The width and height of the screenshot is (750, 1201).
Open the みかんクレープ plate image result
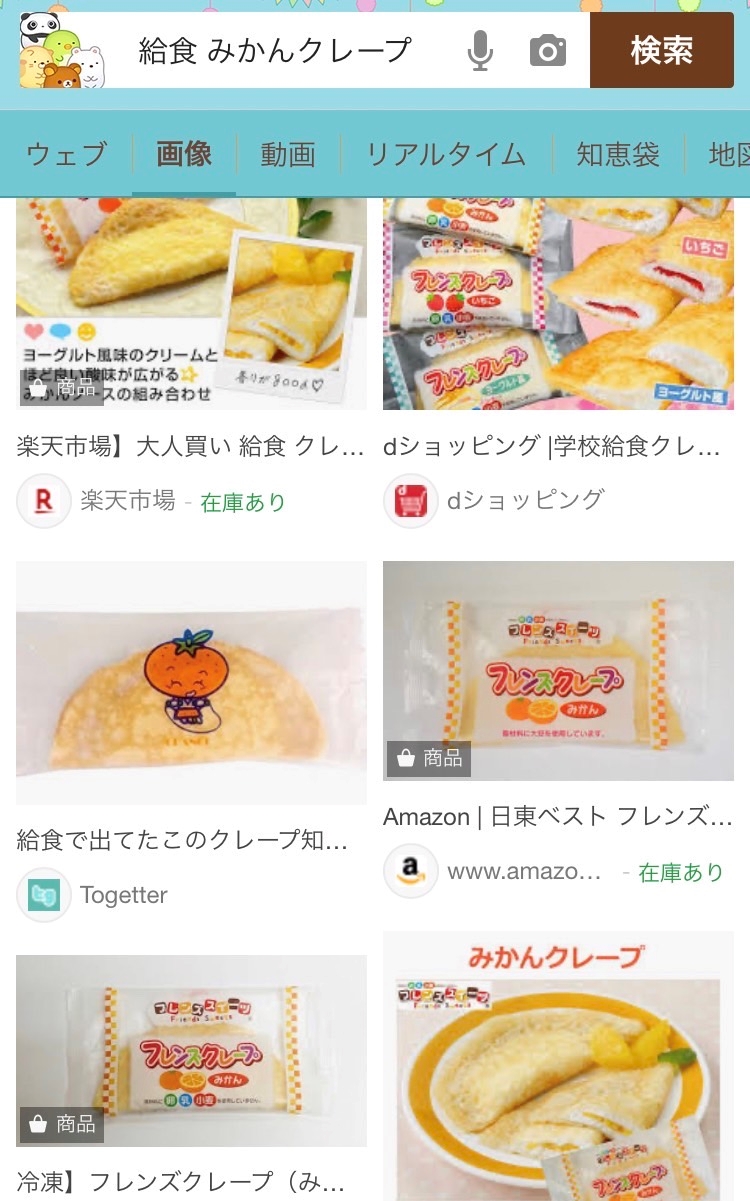tap(558, 1066)
